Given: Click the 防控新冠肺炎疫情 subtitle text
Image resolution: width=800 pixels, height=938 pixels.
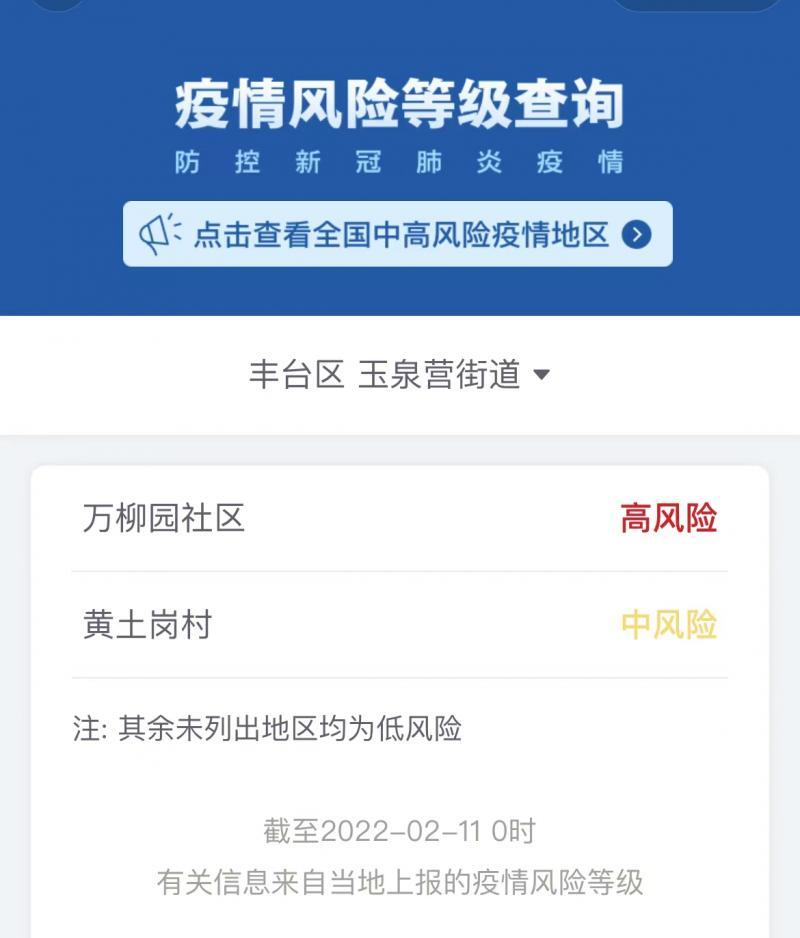Looking at the screenshot, I should click(x=400, y=161).
